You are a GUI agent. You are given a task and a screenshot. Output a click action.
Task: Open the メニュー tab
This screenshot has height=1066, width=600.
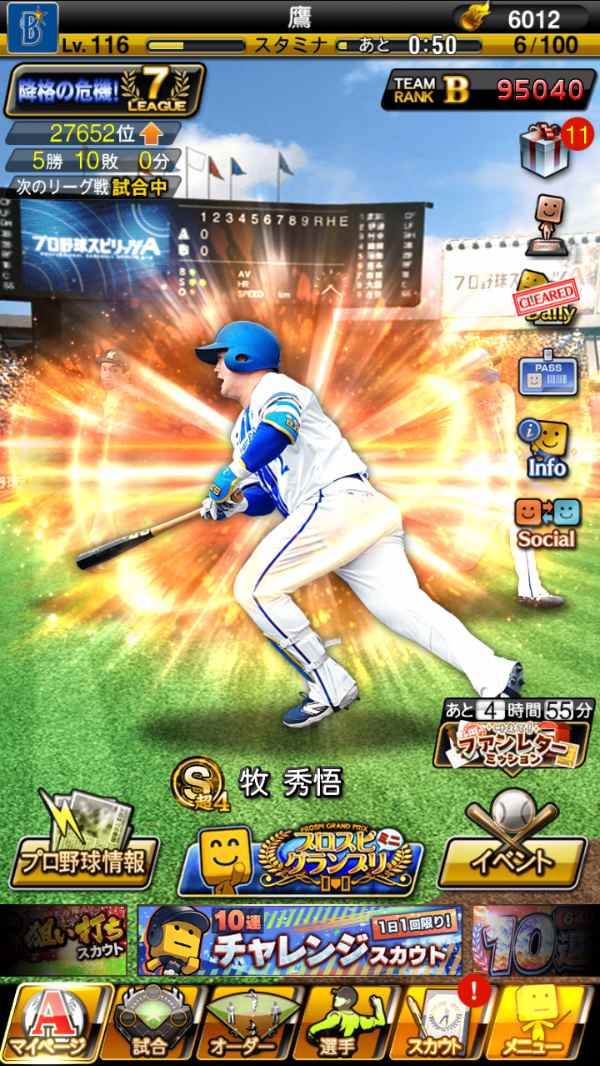point(542,1022)
